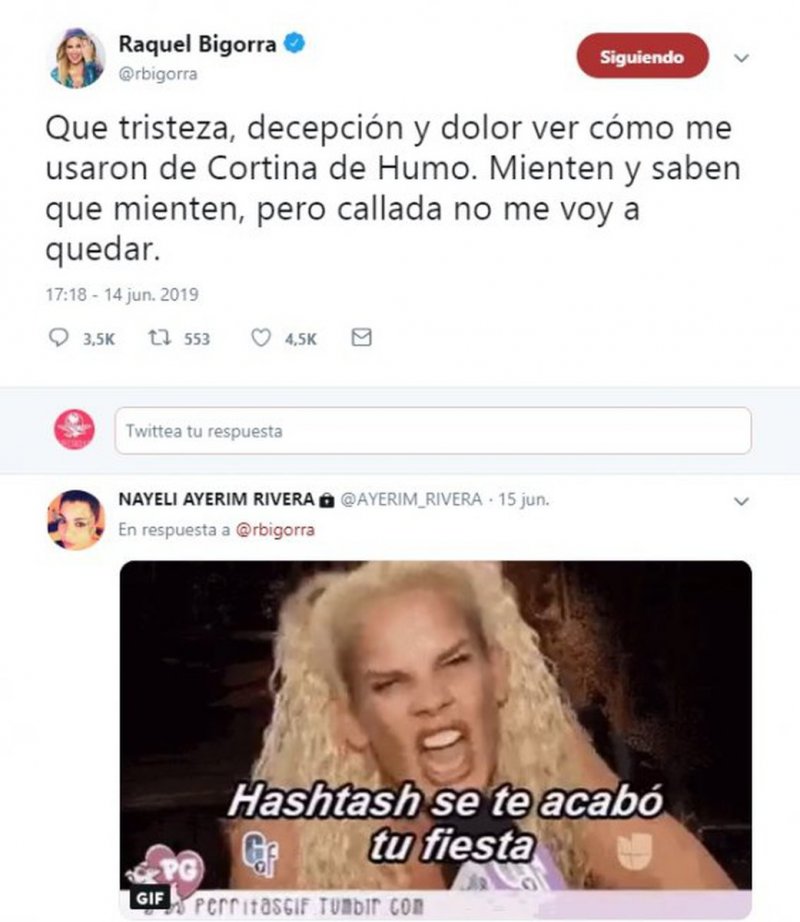The image size is (800, 922).
Task: Open NAYELI AYERIM RIVERA's profile name
Action: pos(215,499)
